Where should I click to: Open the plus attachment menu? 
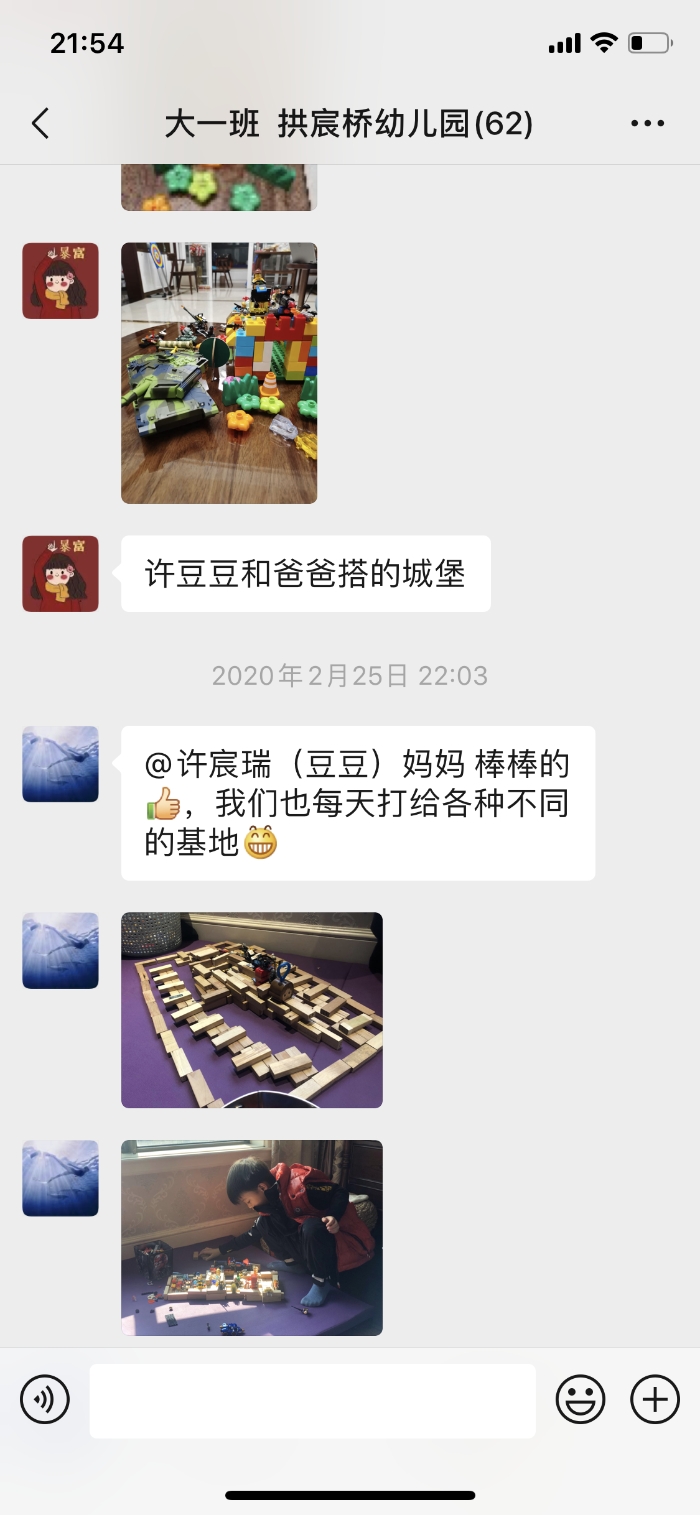655,1399
